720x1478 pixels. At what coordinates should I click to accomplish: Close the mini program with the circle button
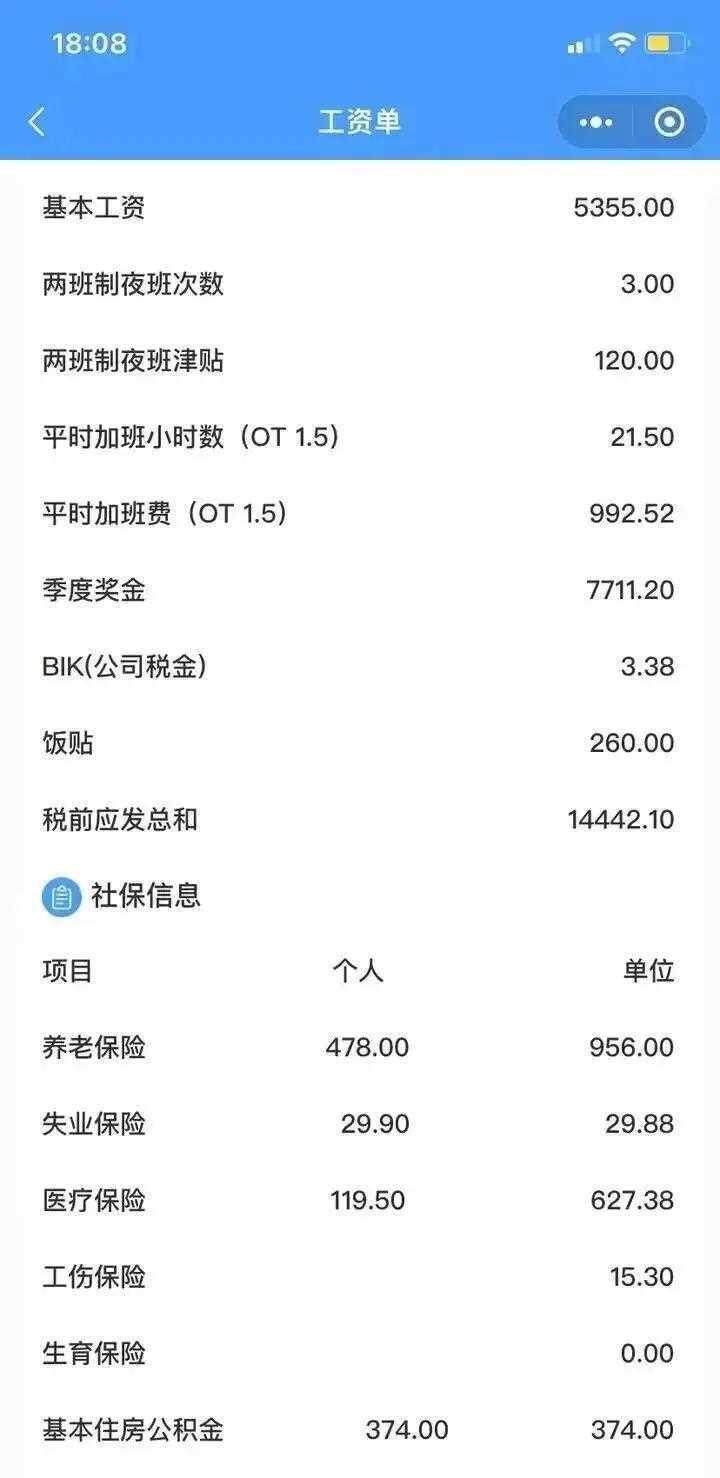coord(669,122)
